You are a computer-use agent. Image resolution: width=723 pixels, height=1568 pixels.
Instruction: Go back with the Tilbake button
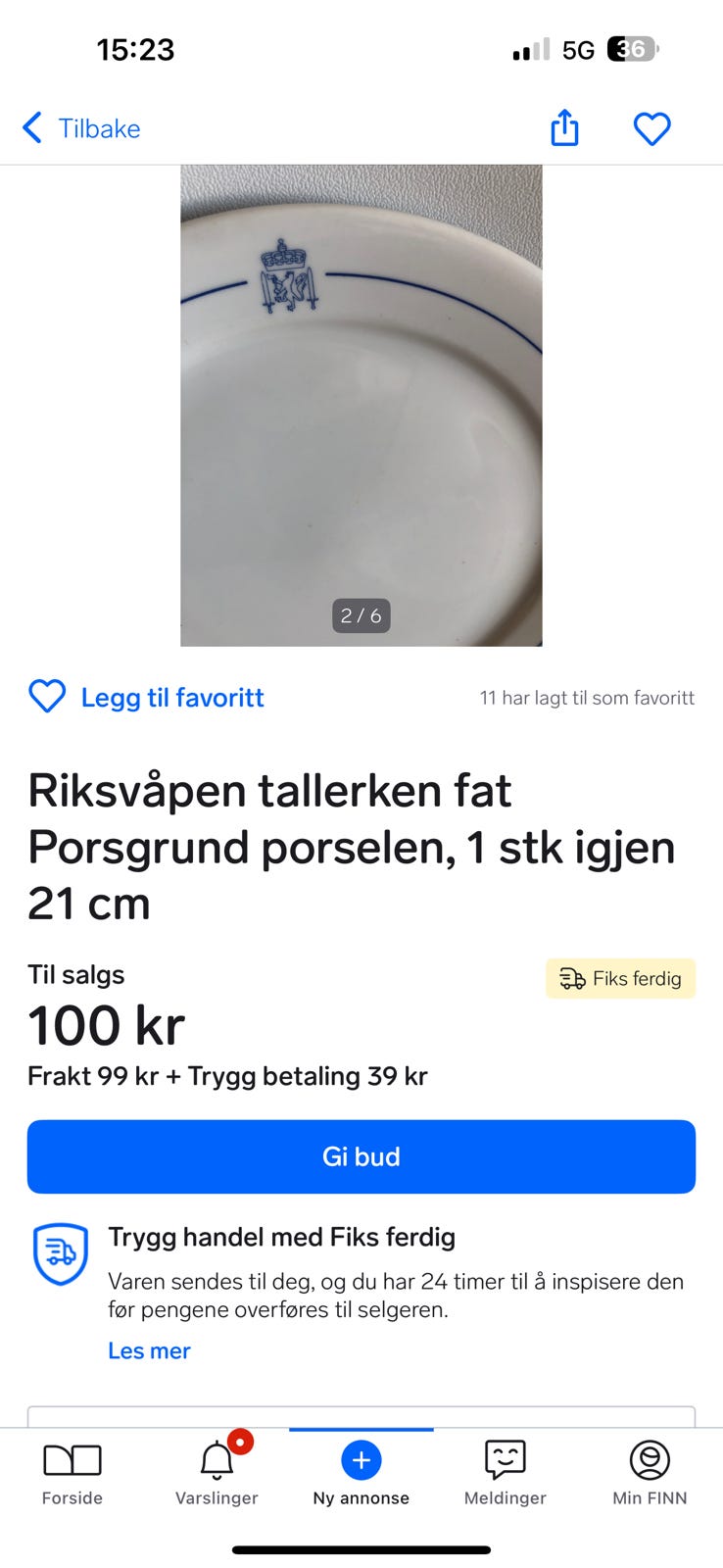(x=82, y=128)
